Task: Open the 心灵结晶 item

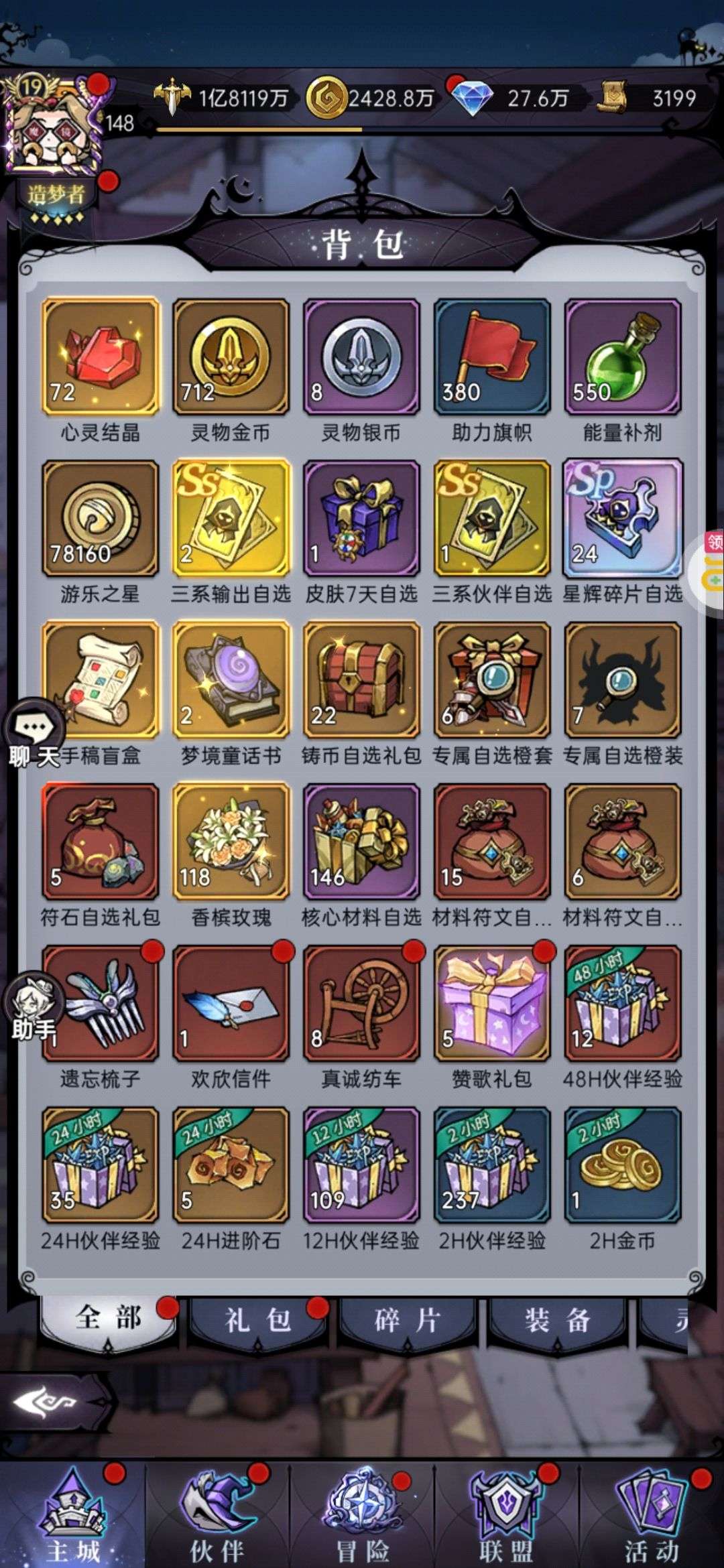Action: [101, 356]
